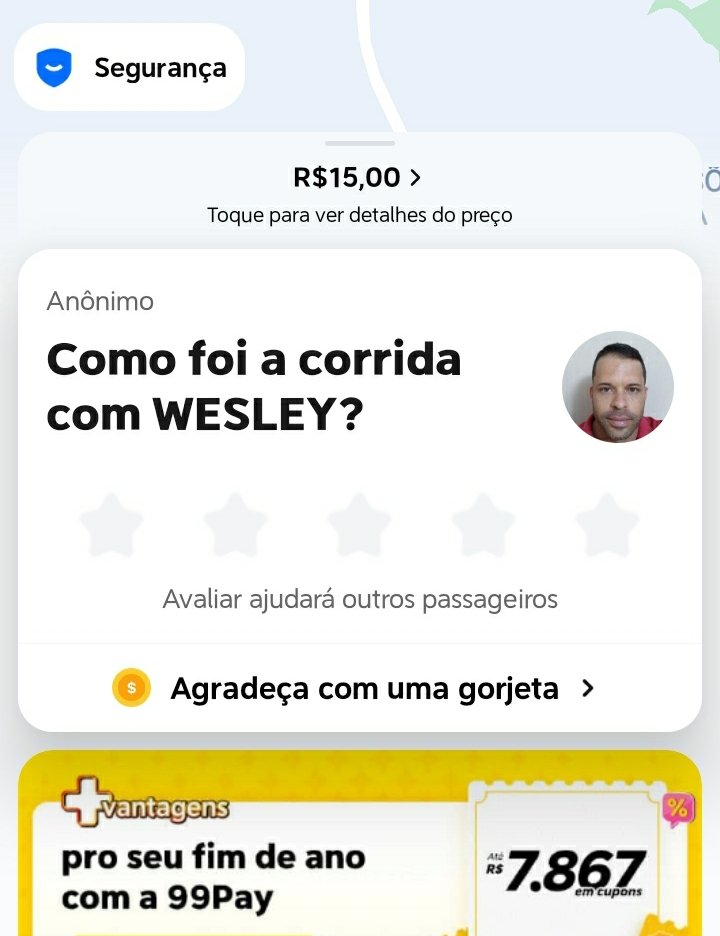Give WESLEY a three-star rating

click(x=359, y=525)
